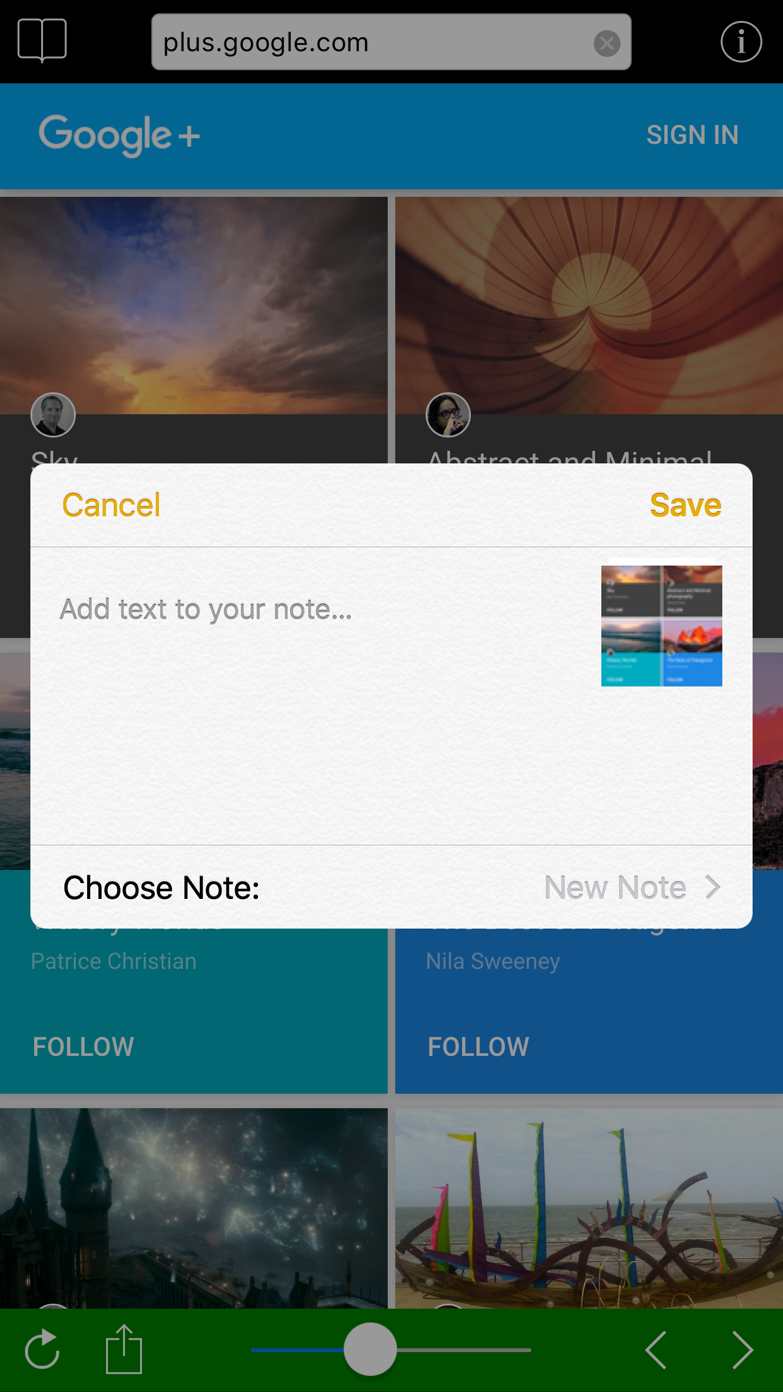This screenshot has height=1392, width=783.
Task: Open the share sheet icon
Action: (x=124, y=1349)
